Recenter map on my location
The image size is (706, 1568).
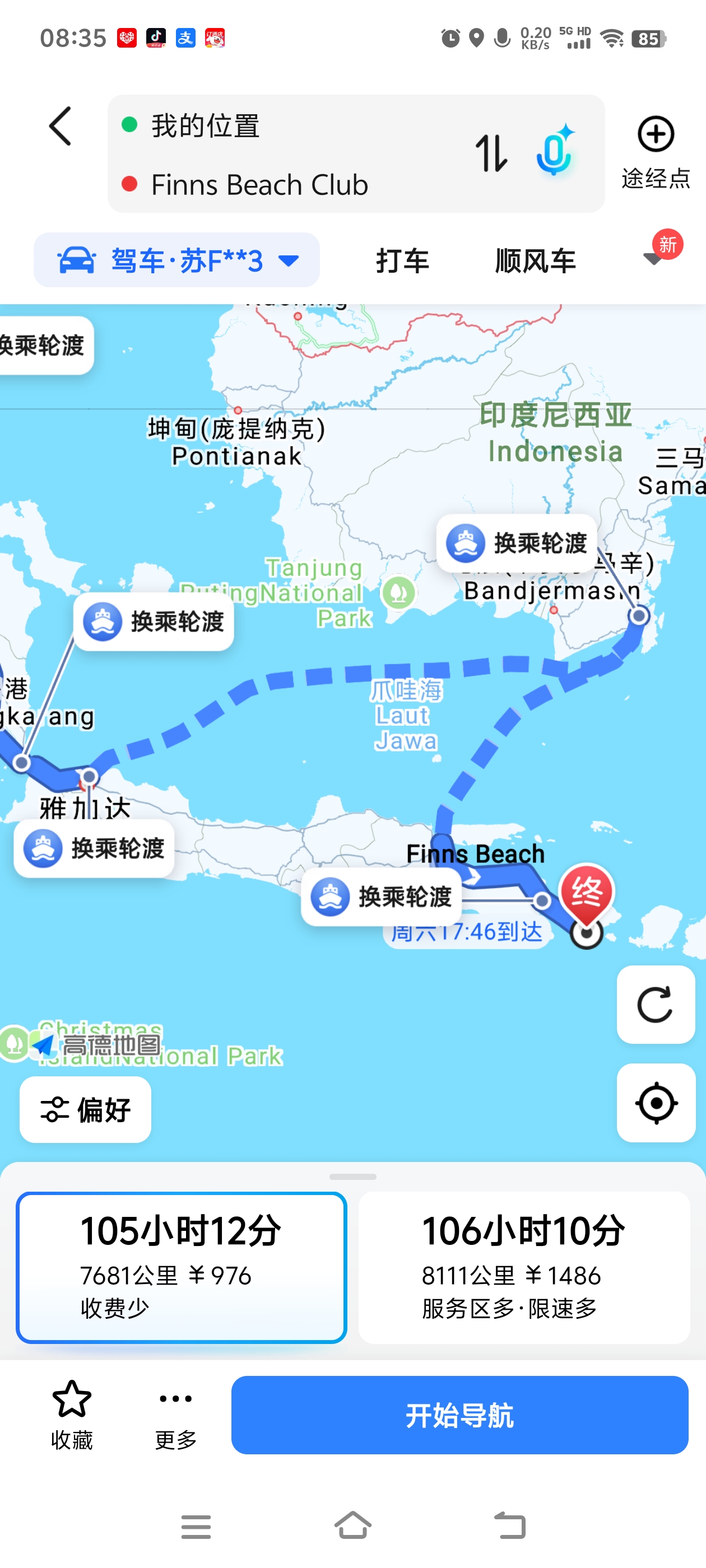tap(656, 1102)
